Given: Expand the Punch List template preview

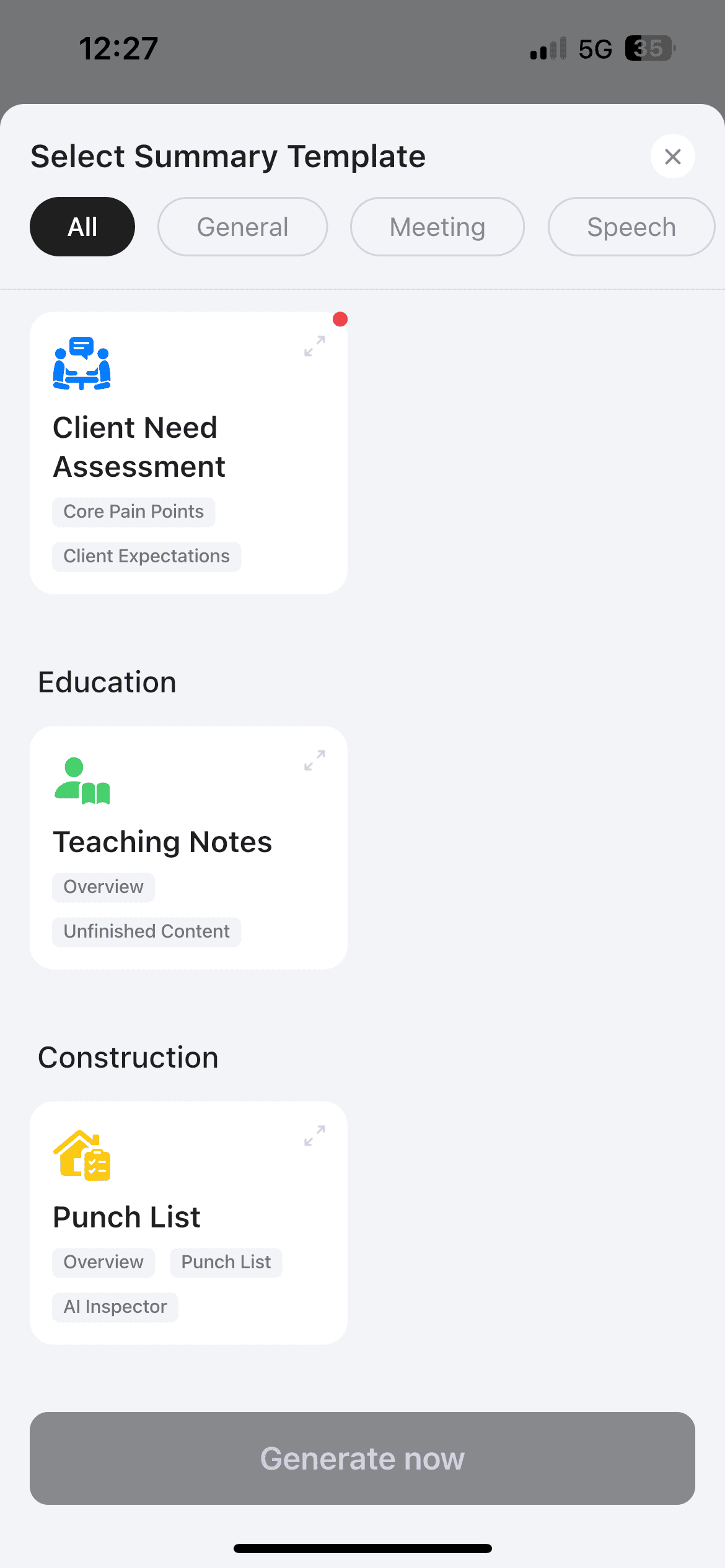Looking at the screenshot, I should (x=315, y=1136).
